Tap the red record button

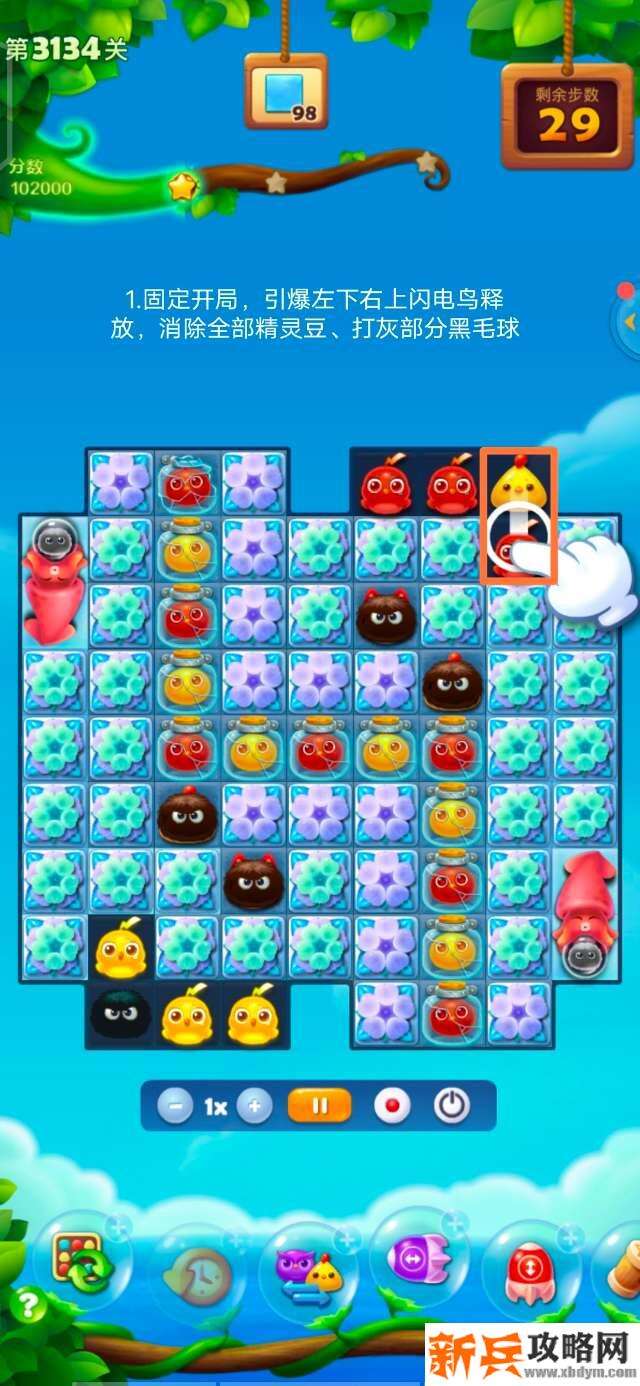[x=391, y=1107]
